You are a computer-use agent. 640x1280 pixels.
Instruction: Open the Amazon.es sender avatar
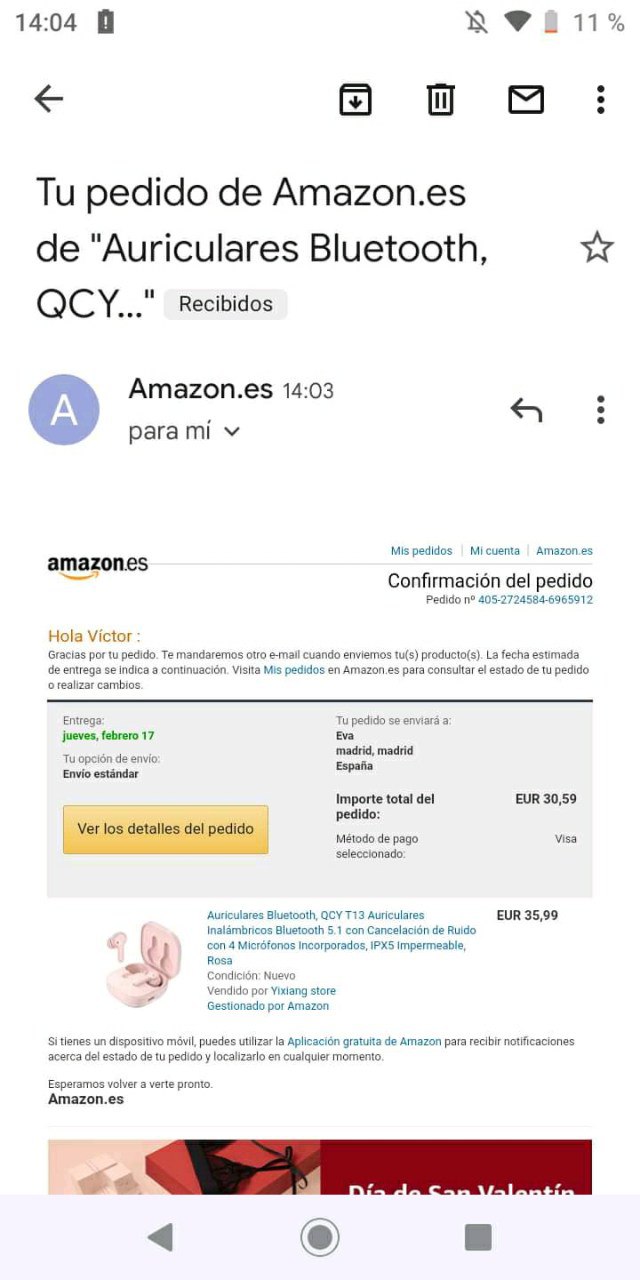(x=64, y=410)
